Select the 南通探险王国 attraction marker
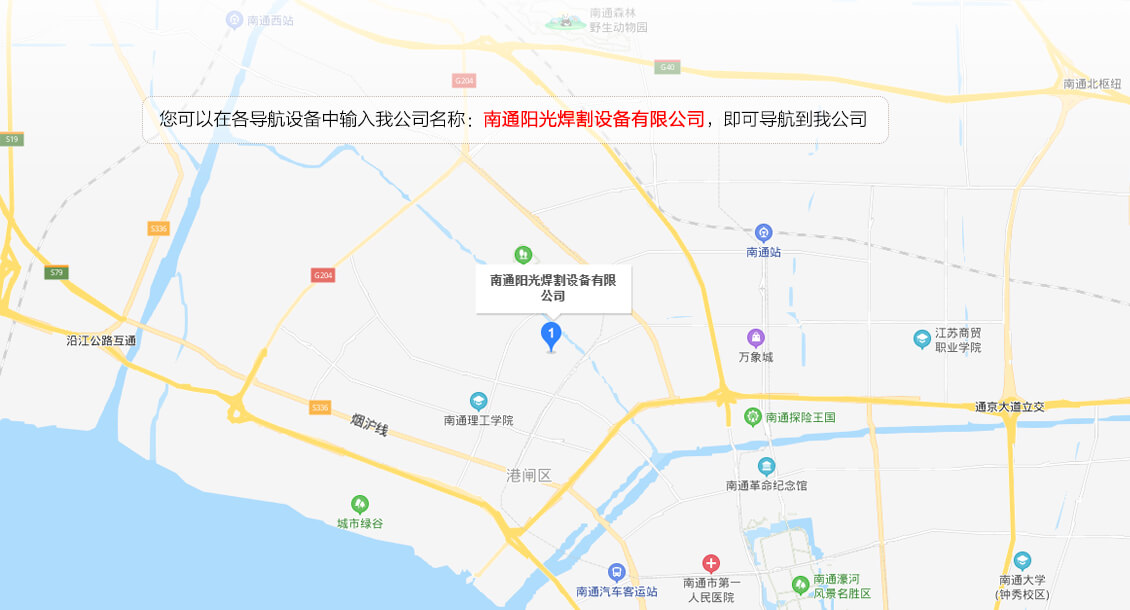Image resolution: width=1130 pixels, height=610 pixels. click(x=753, y=416)
